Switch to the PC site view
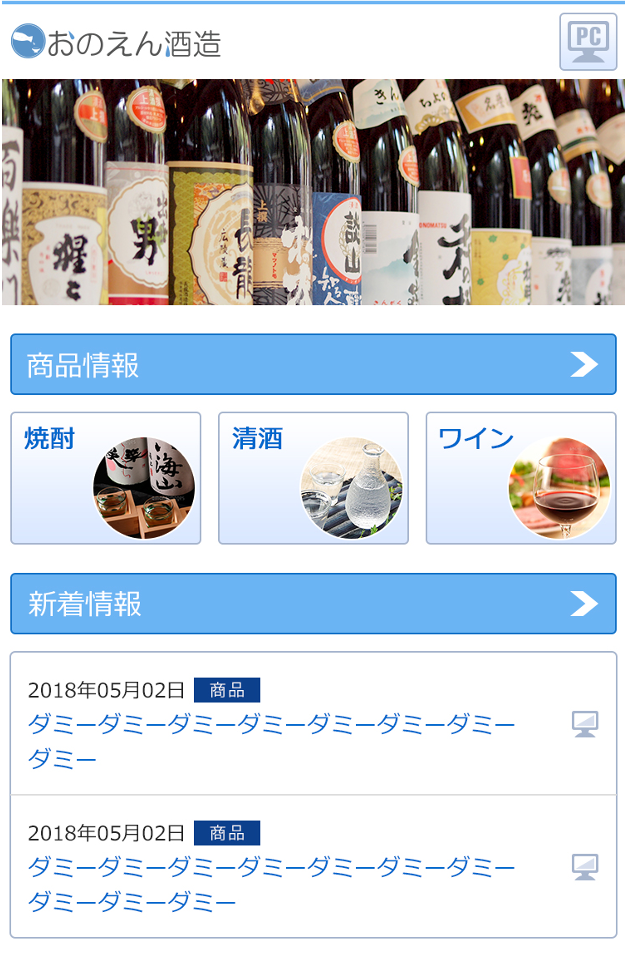 [x=587, y=42]
